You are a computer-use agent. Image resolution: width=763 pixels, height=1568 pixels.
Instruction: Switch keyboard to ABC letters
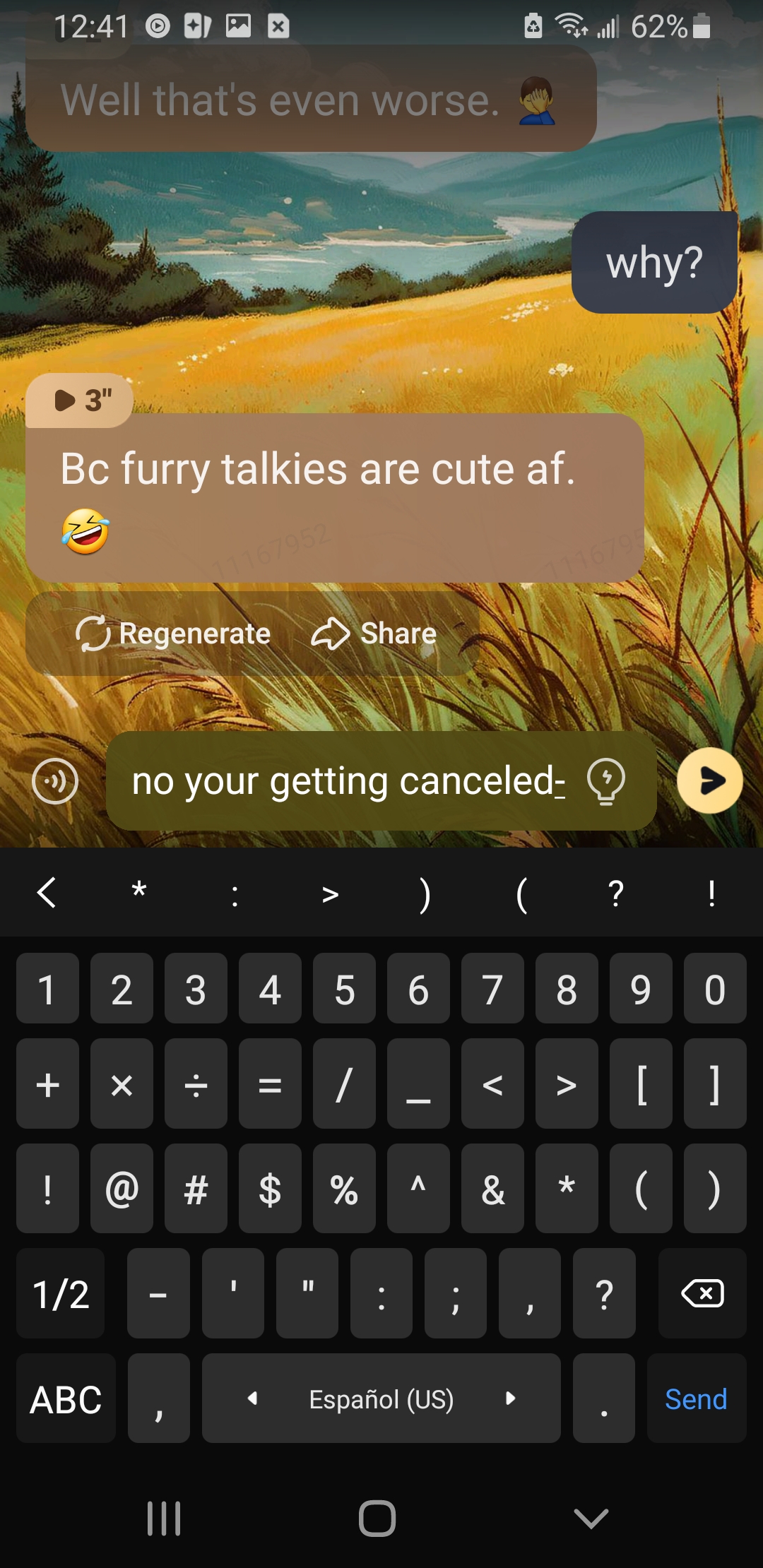[x=66, y=1398]
